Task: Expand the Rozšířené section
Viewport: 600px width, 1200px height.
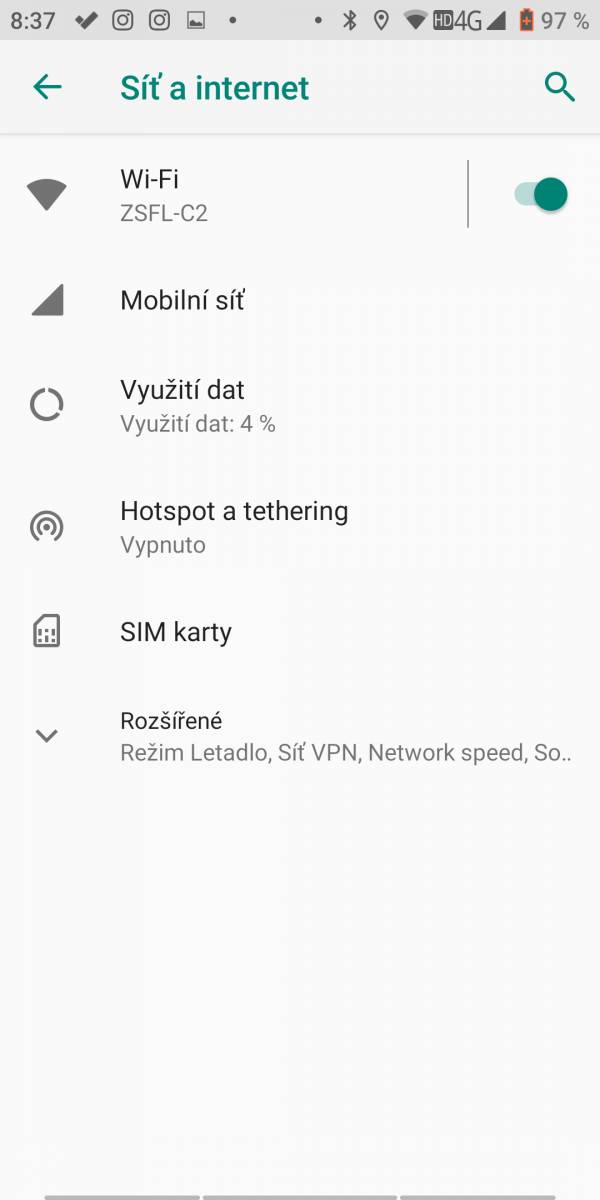Action: click(300, 736)
